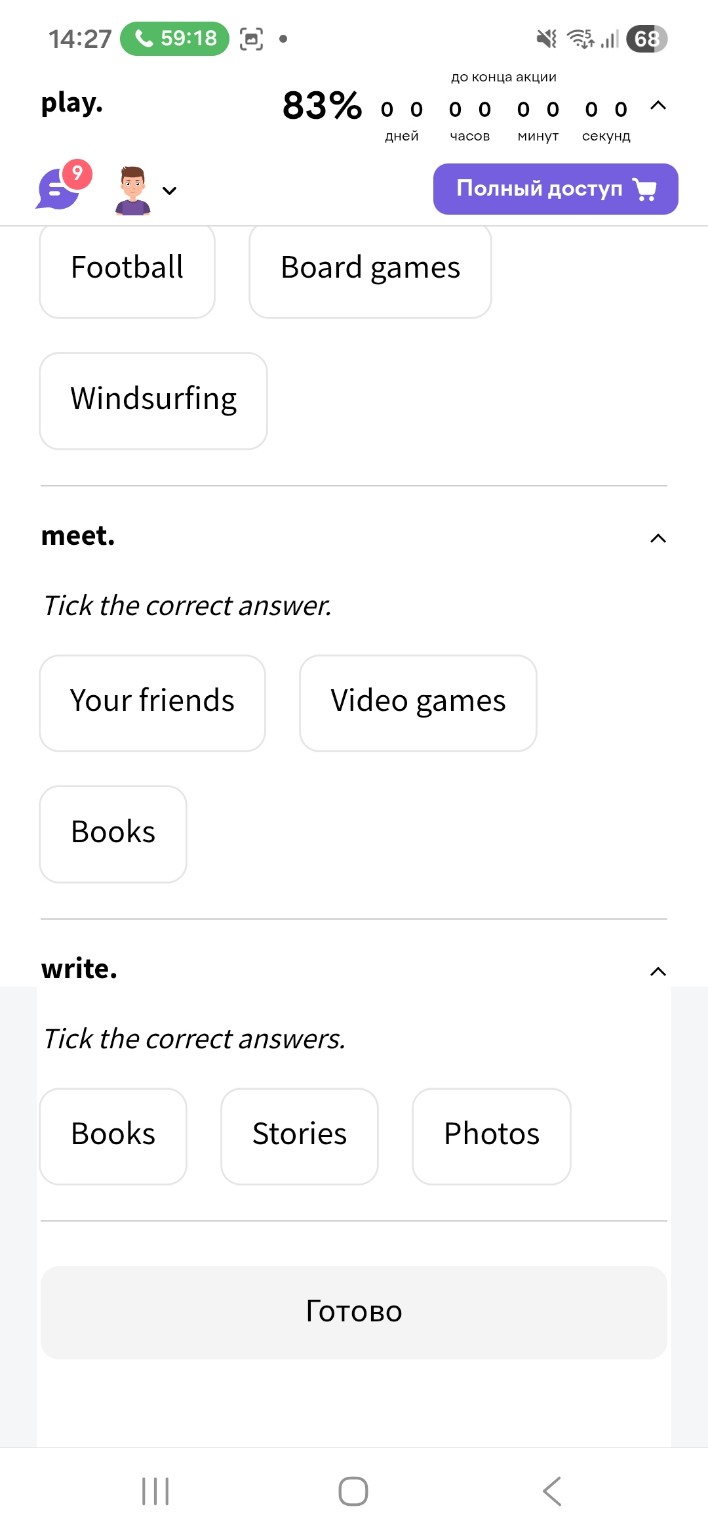708x1536 pixels.
Task: Collapse the write. section
Action: coord(657,971)
